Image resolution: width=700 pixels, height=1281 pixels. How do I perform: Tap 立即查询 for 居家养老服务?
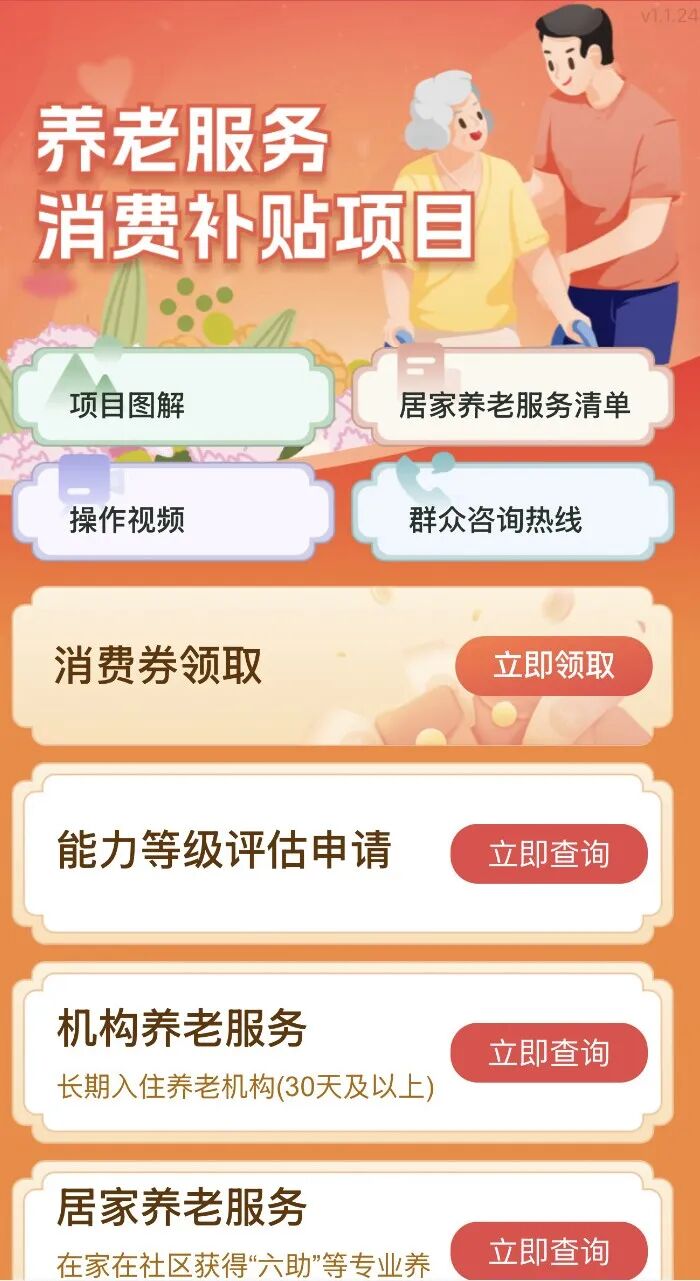tap(549, 1250)
